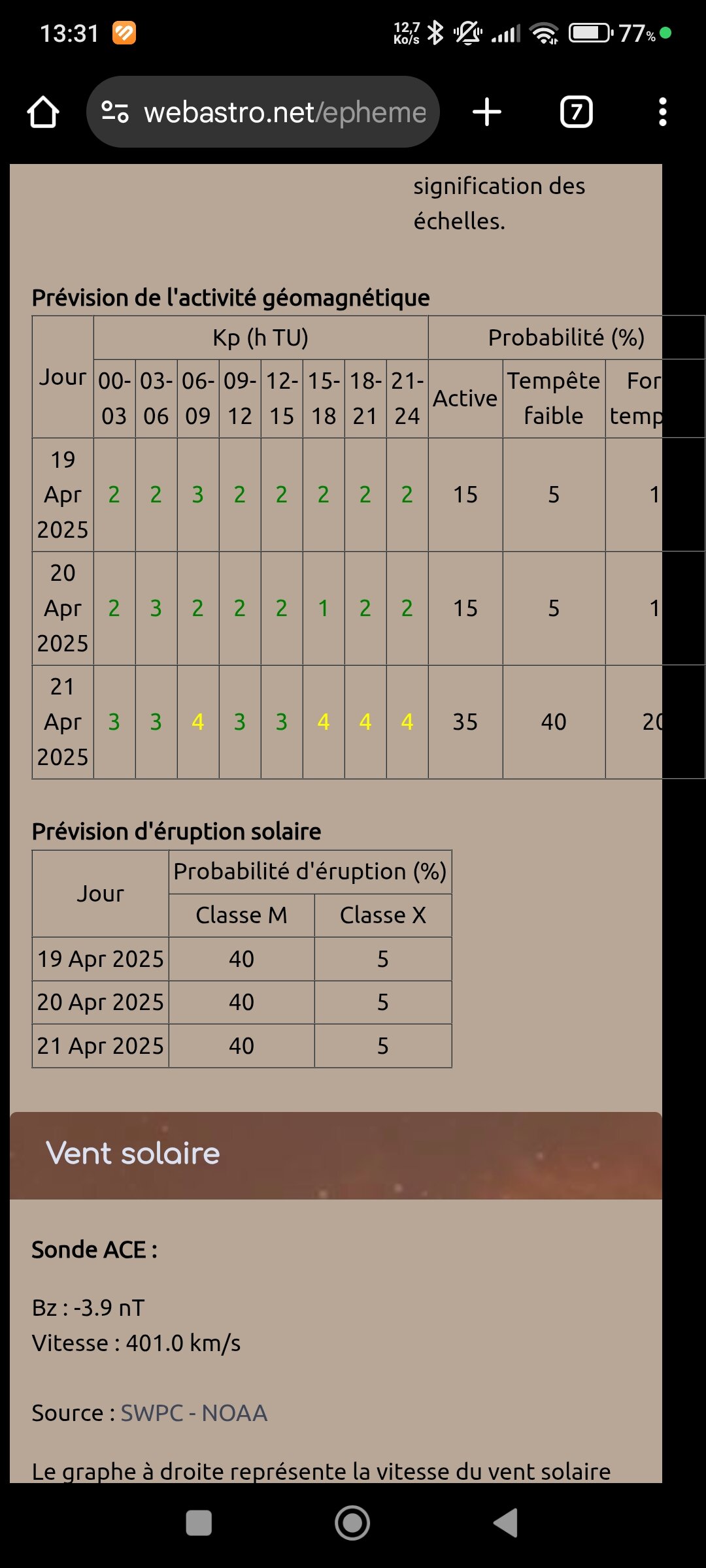Open a new browser tab
This screenshot has width=706, height=1568.
click(x=487, y=112)
